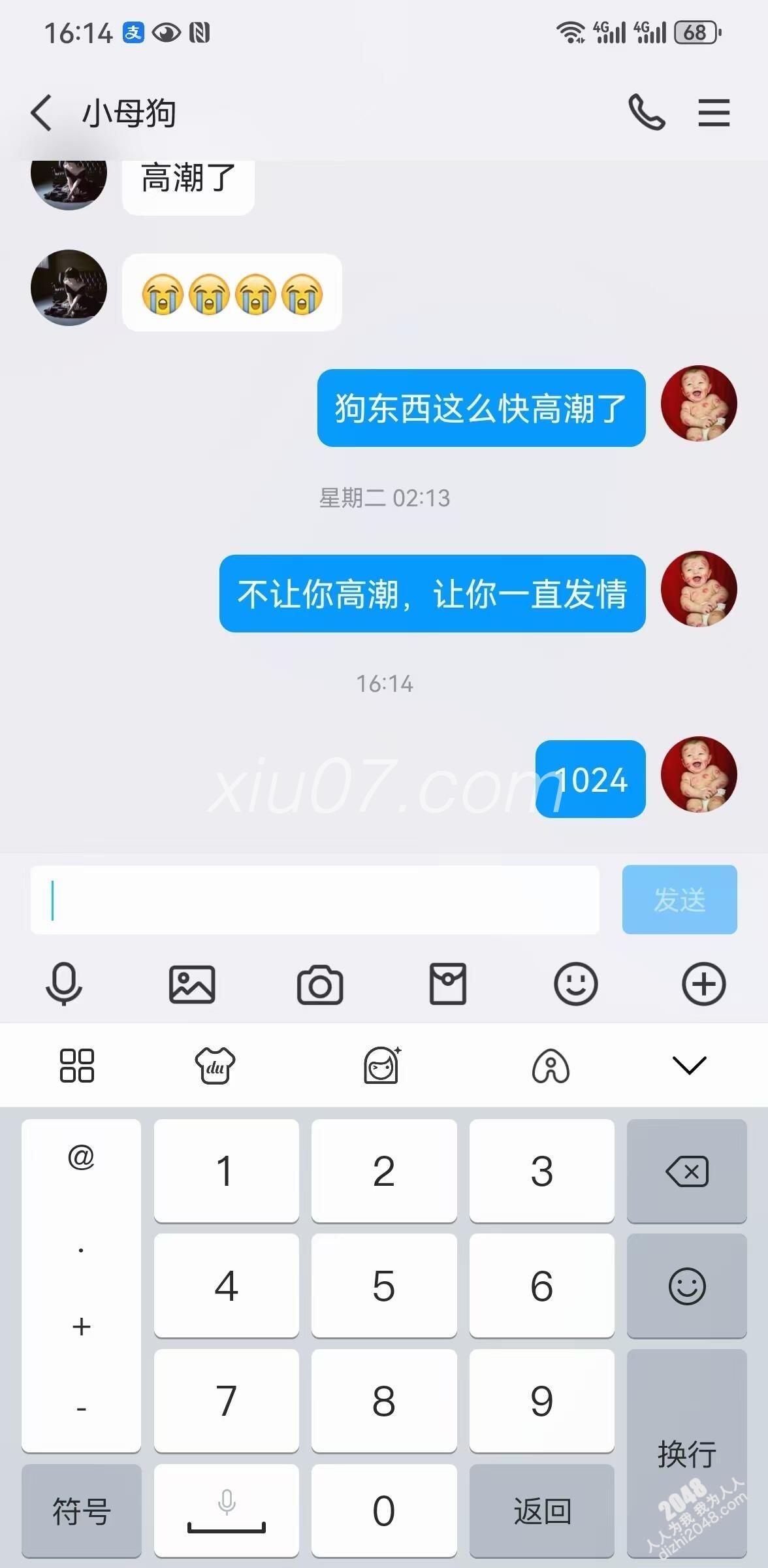768x1568 pixels.
Task: Open the keyboard menu grid
Action: [77, 1066]
